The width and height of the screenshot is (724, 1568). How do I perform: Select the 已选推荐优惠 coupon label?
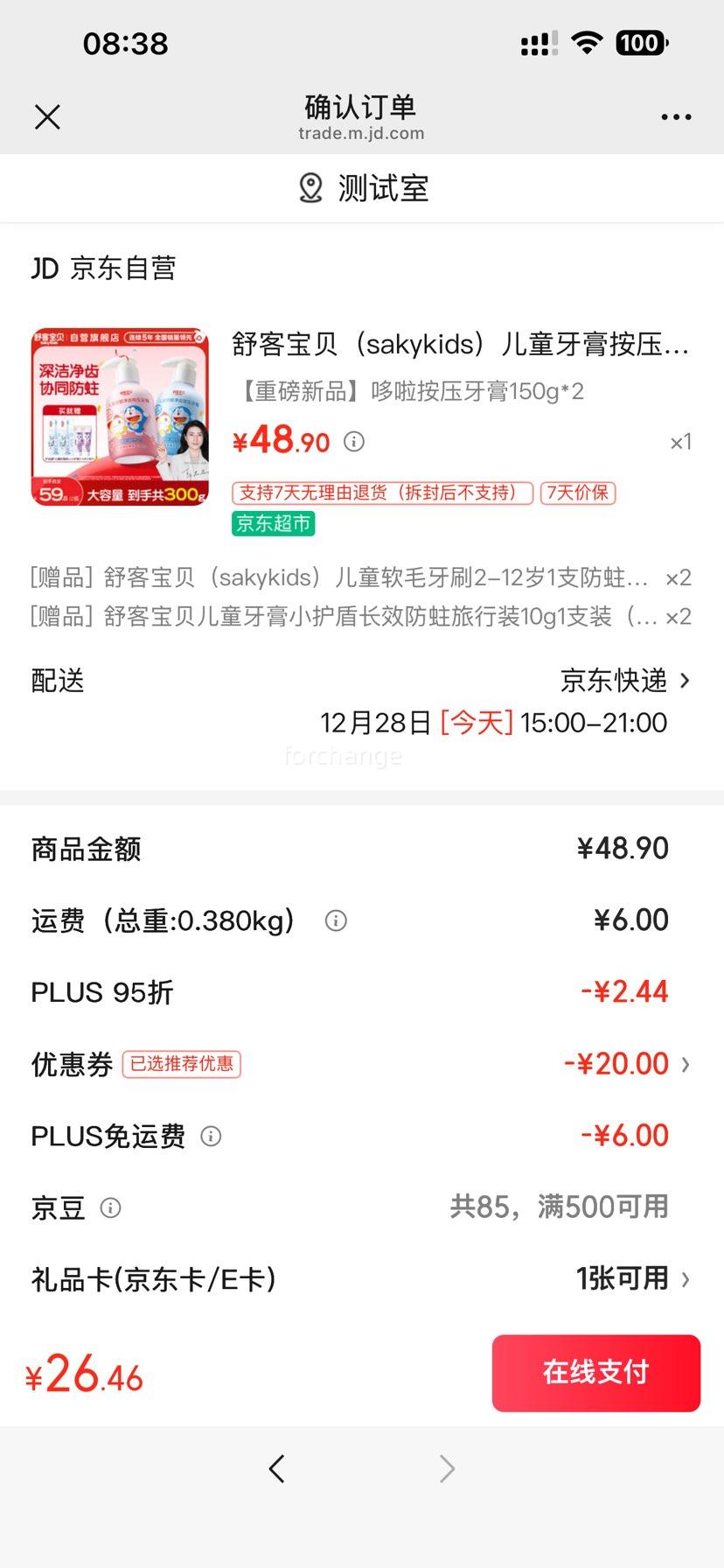click(x=181, y=1064)
